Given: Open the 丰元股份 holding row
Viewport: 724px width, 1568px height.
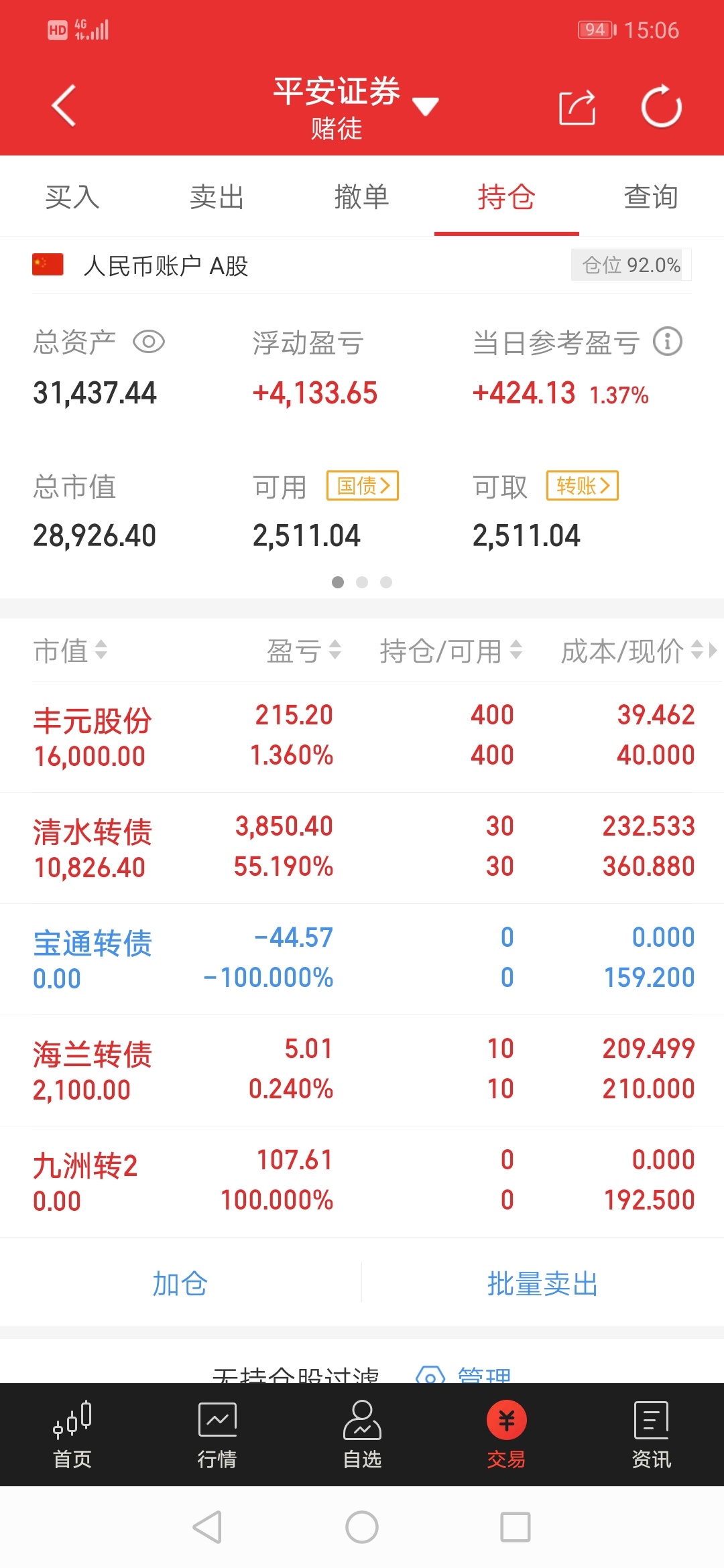Looking at the screenshot, I should [362, 736].
